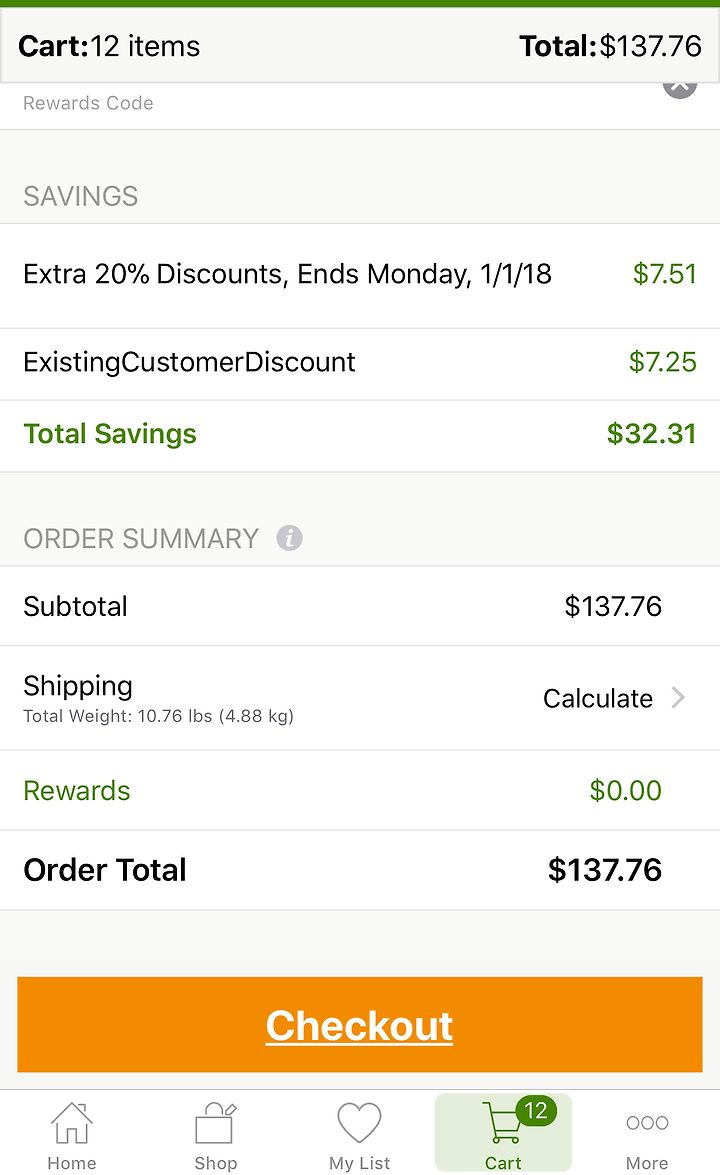The width and height of the screenshot is (720, 1175).
Task: Go to the Home tab
Action: [x=72, y=1136]
